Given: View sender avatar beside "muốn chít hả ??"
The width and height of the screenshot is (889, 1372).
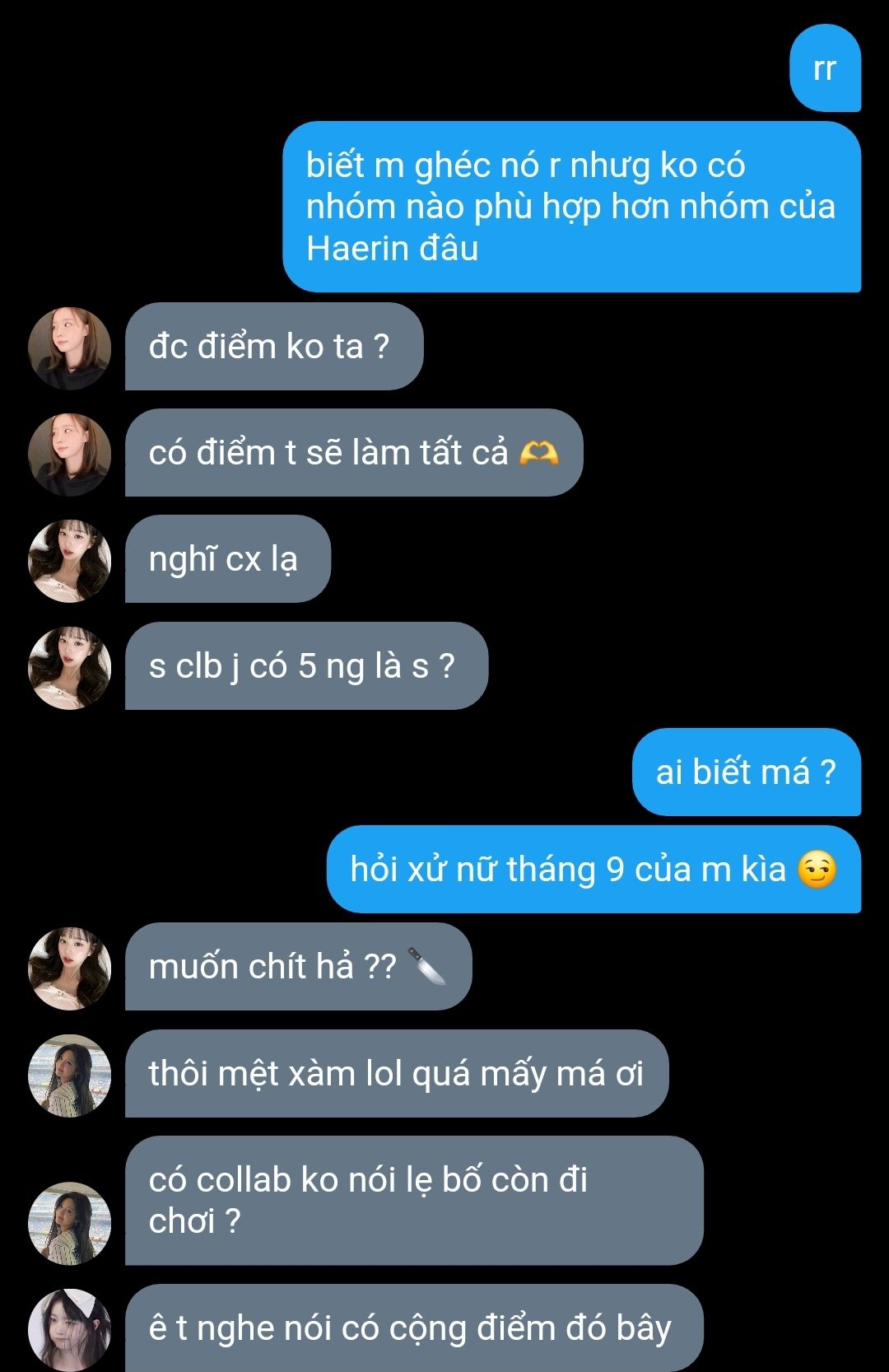Looking at the screenshot, I should 70,968.
